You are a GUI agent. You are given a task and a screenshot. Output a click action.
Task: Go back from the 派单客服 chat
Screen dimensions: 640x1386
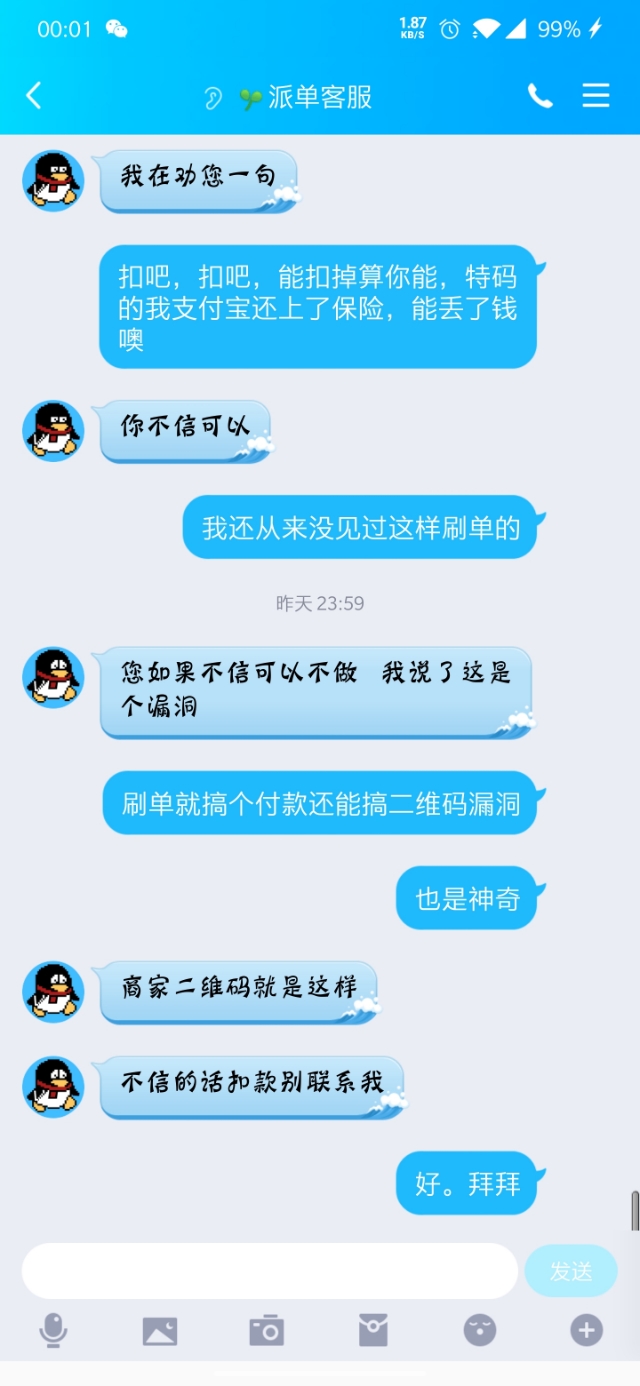(34, 96)
